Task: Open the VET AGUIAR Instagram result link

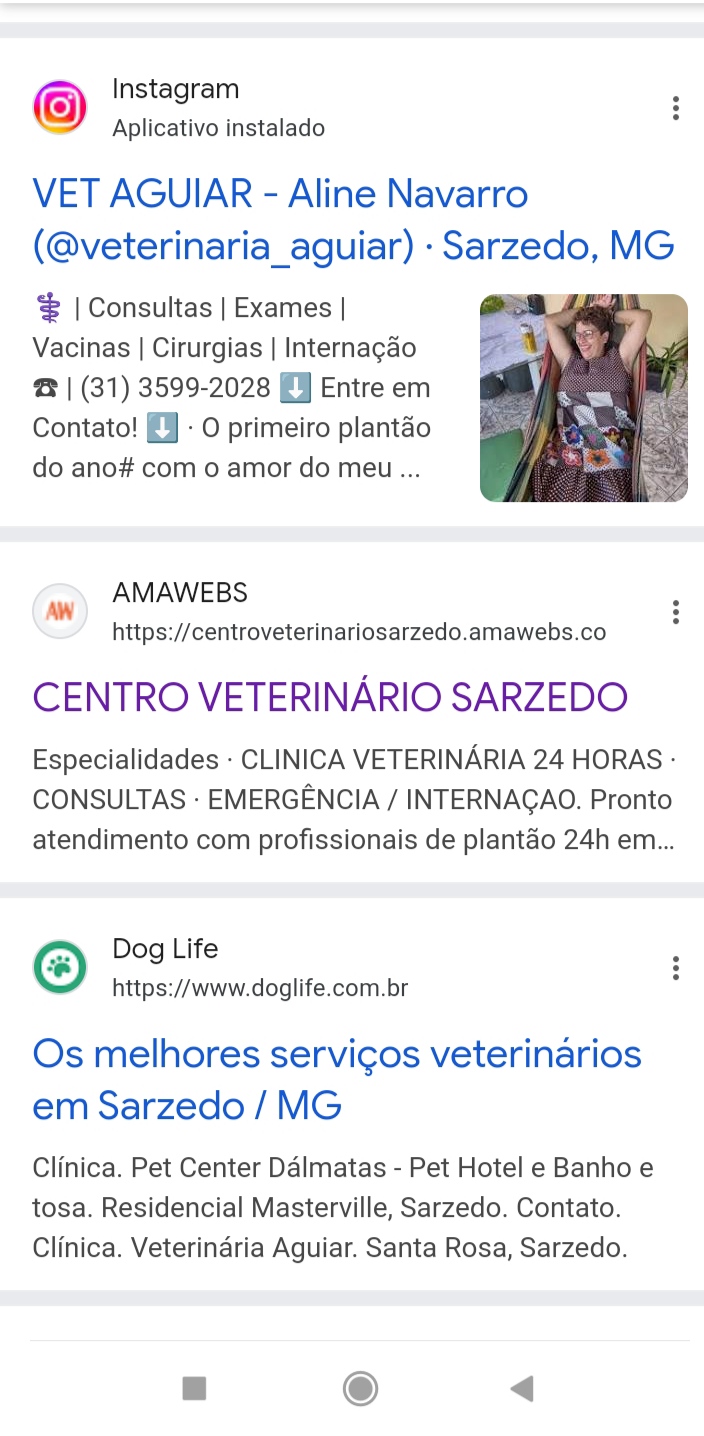Action: coord(353,219)
